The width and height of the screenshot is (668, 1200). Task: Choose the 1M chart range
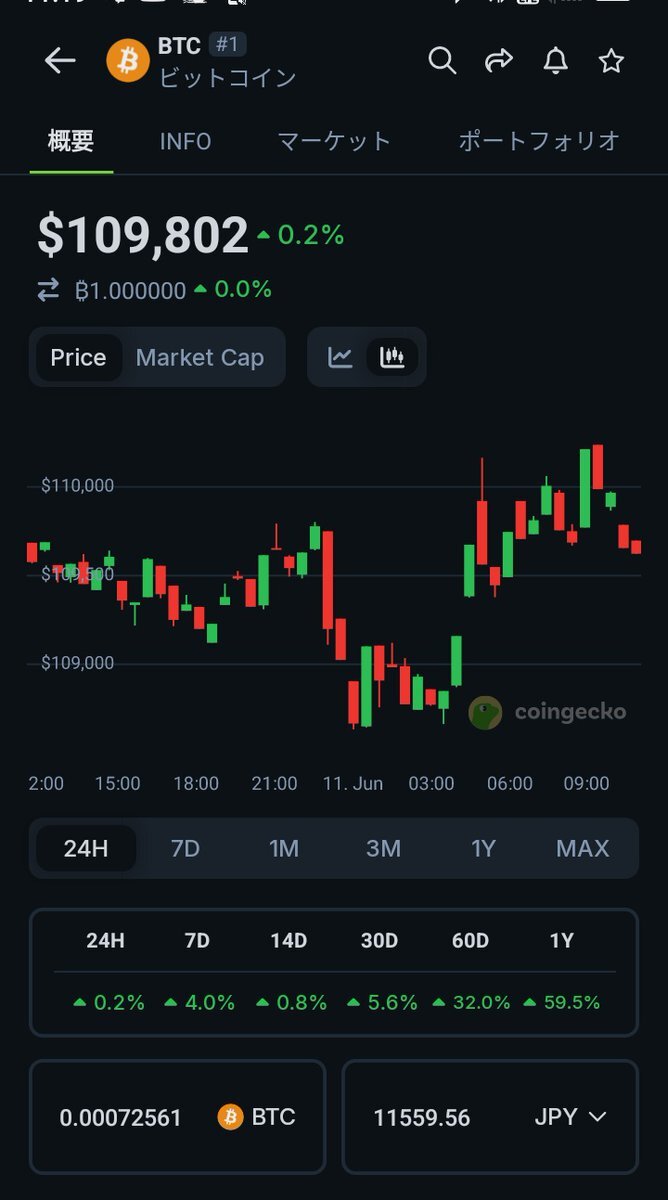coord(284,849)
